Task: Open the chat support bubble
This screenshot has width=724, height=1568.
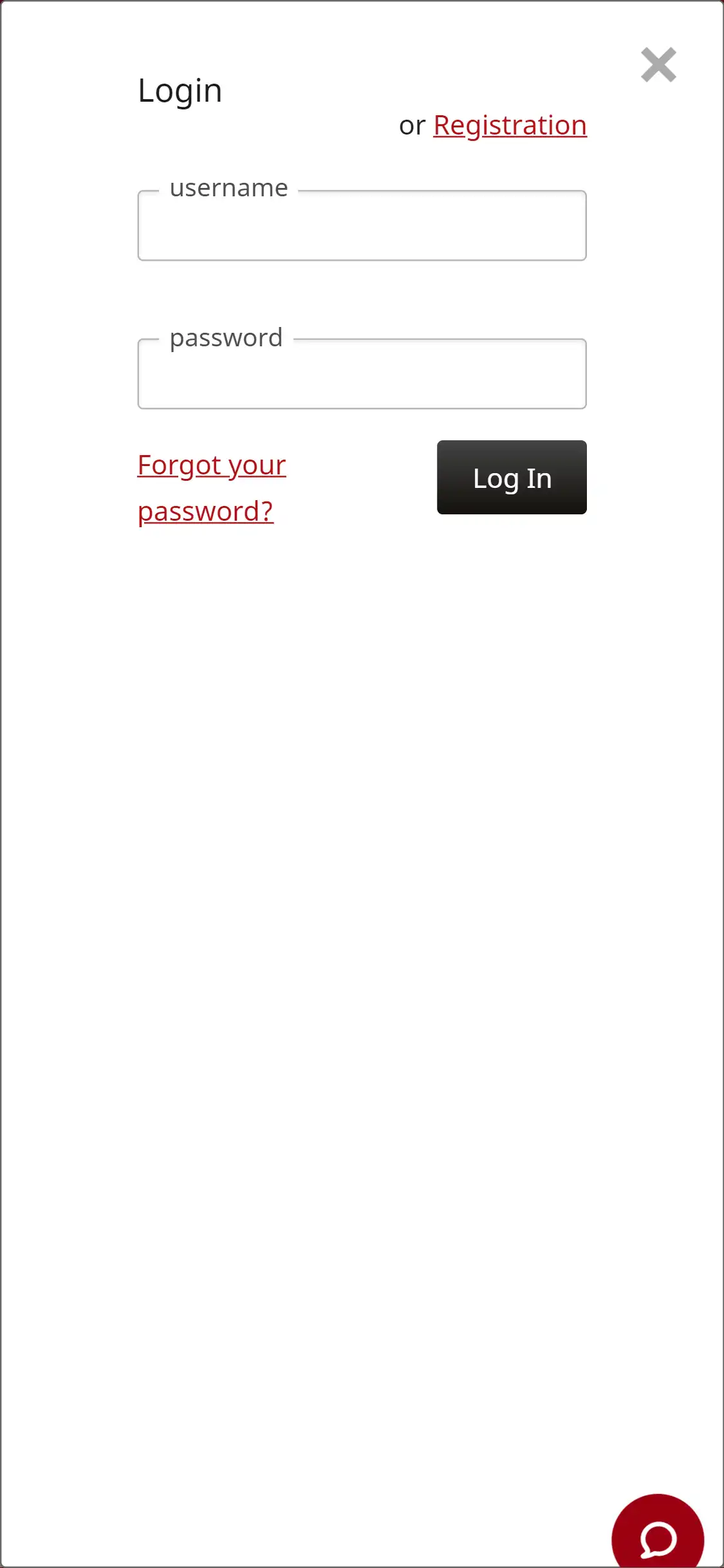Action: [x=658, y=1536]
